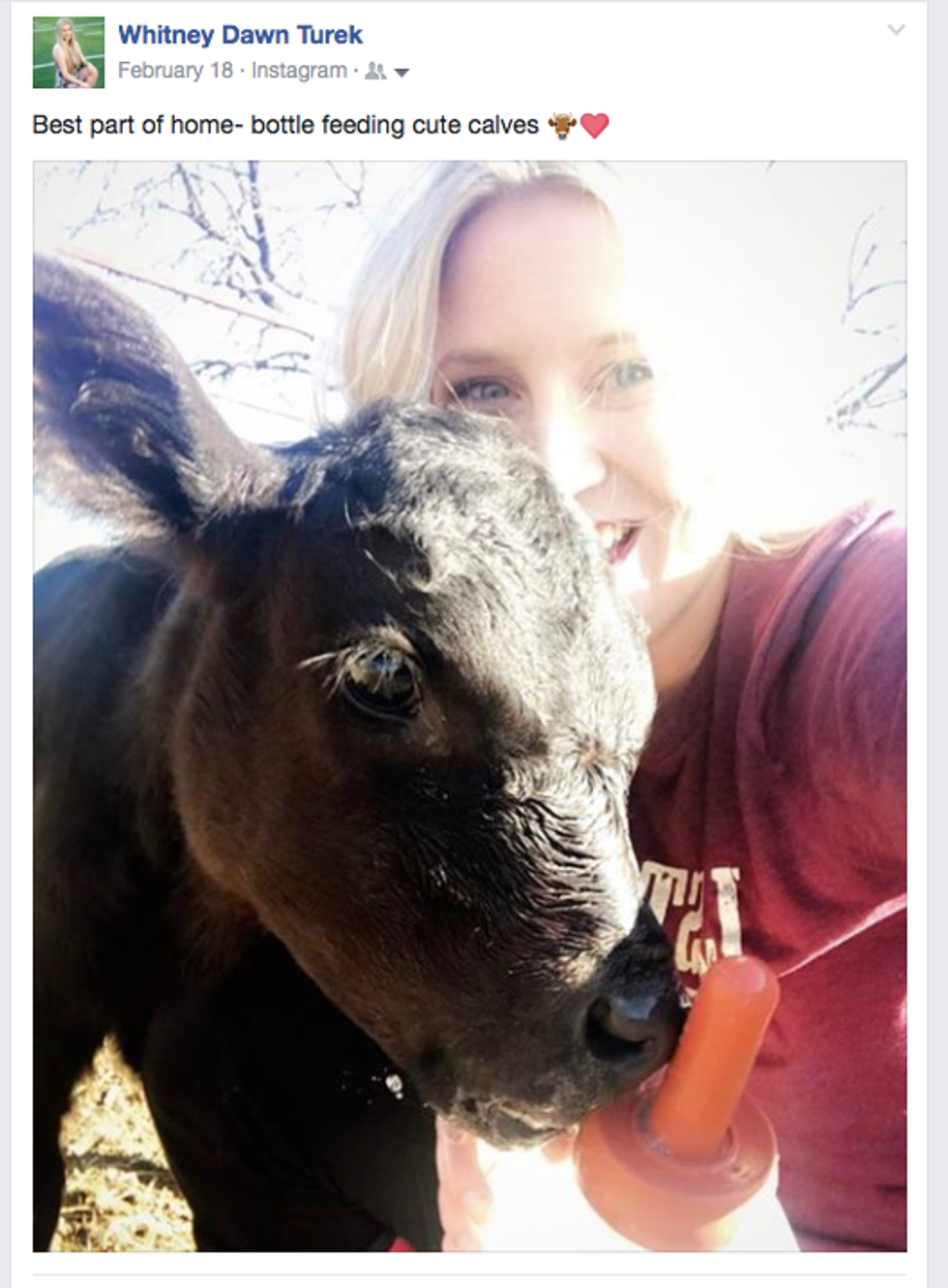This screenshot has width=948, height=1288.
Task: Open Whitney Dawn Turek's profile name link
Action: (x=240, y=35)
